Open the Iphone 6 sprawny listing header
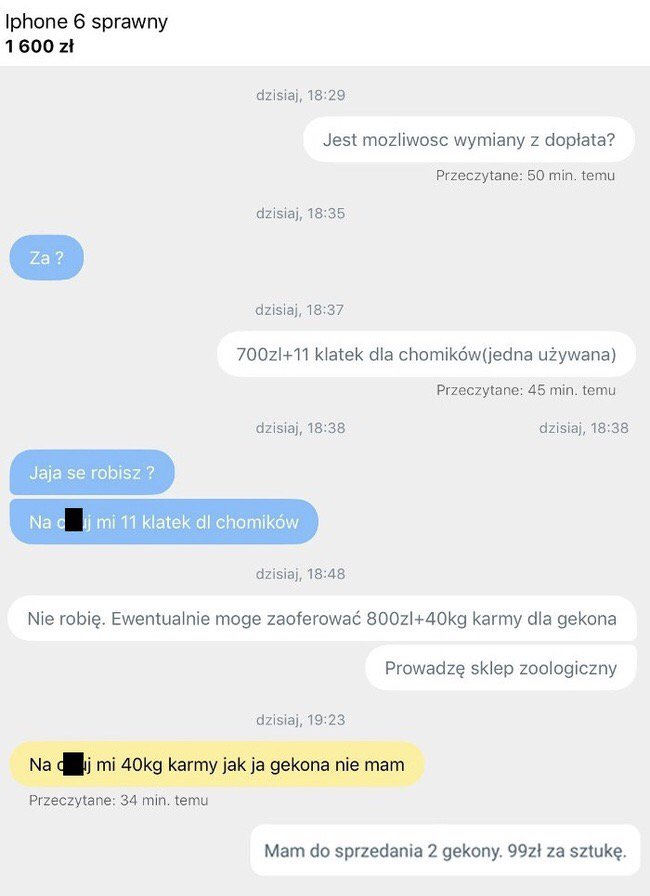The width and height of the screenshot is (650, 896). 87,22
